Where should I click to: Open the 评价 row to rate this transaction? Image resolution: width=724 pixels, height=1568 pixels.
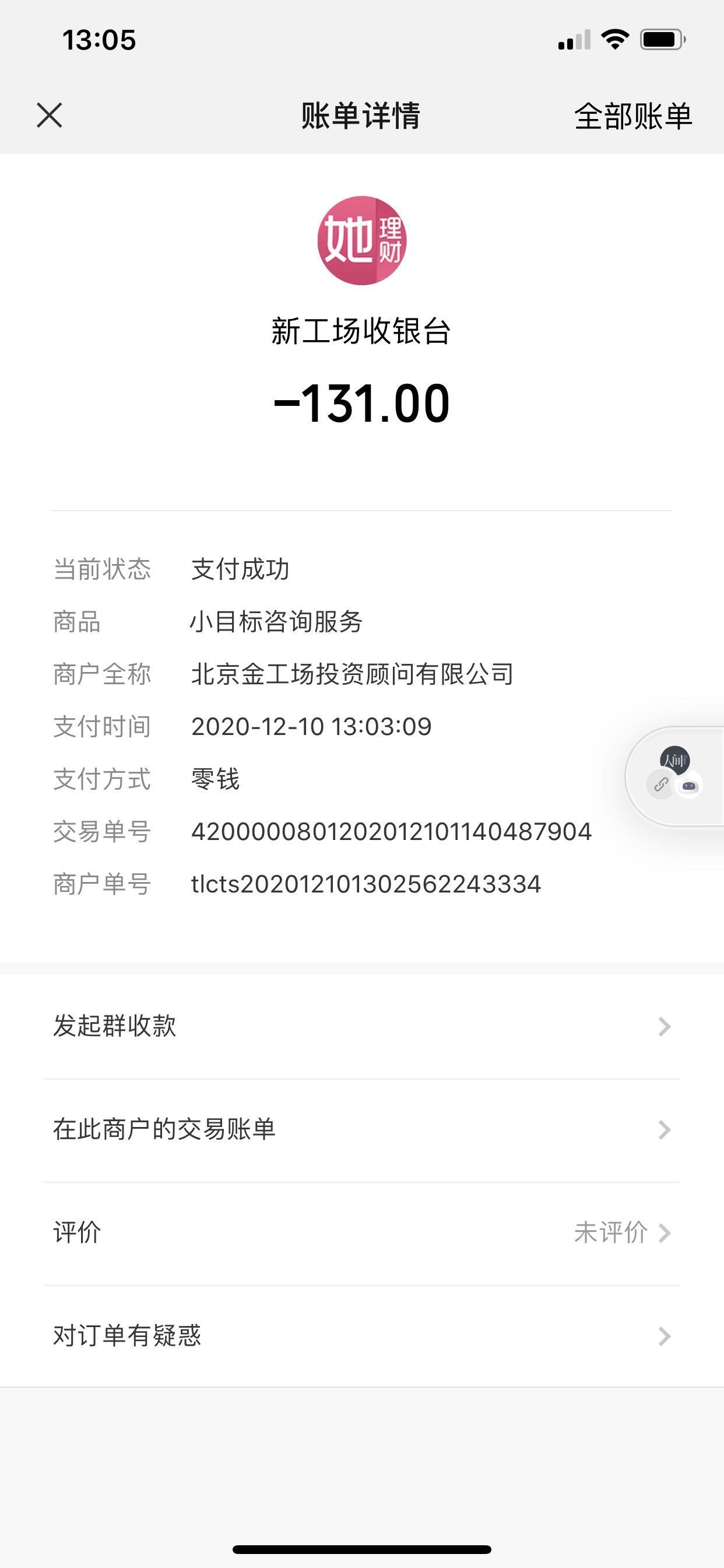click(362, 1233)
